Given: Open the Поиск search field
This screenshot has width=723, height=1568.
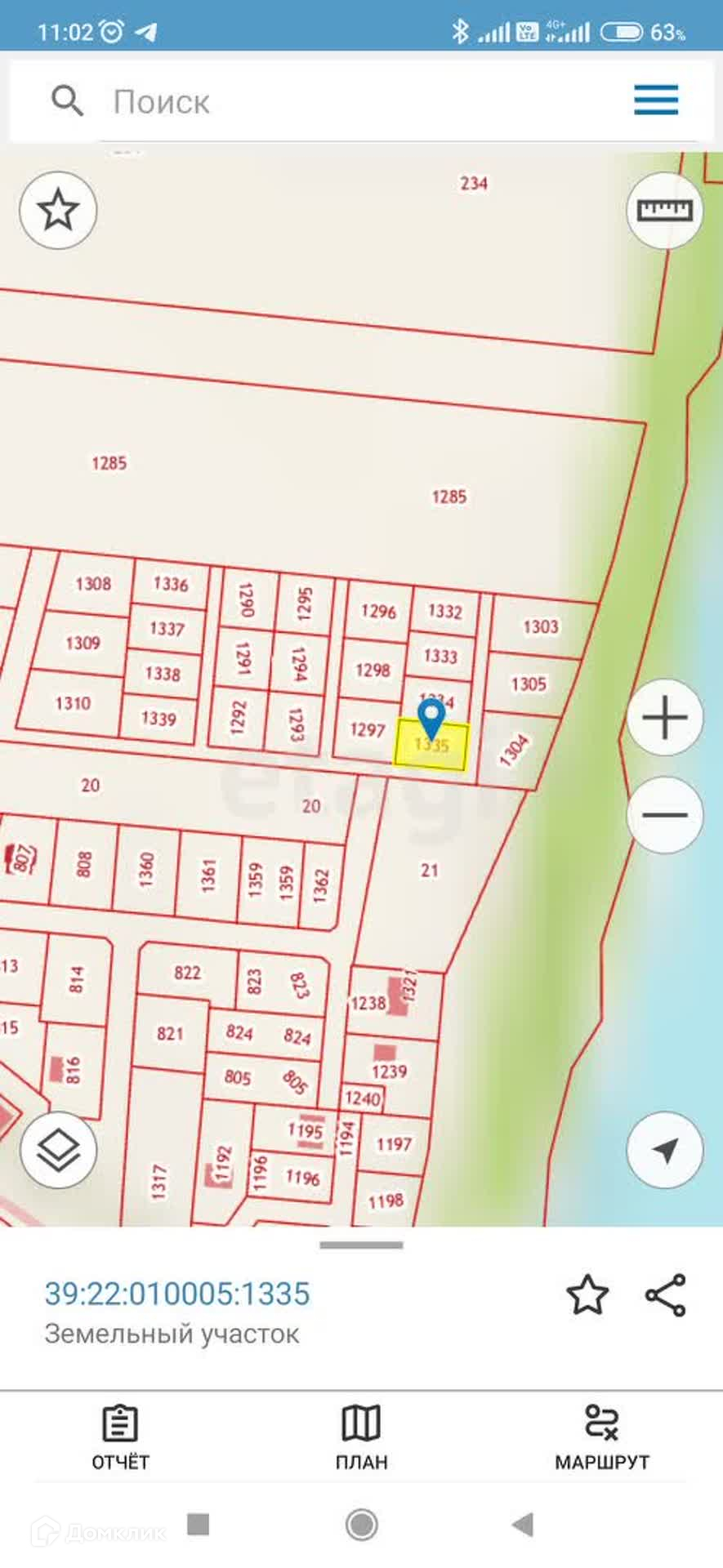Looking at the screenshot, I should tap(327, 102).
